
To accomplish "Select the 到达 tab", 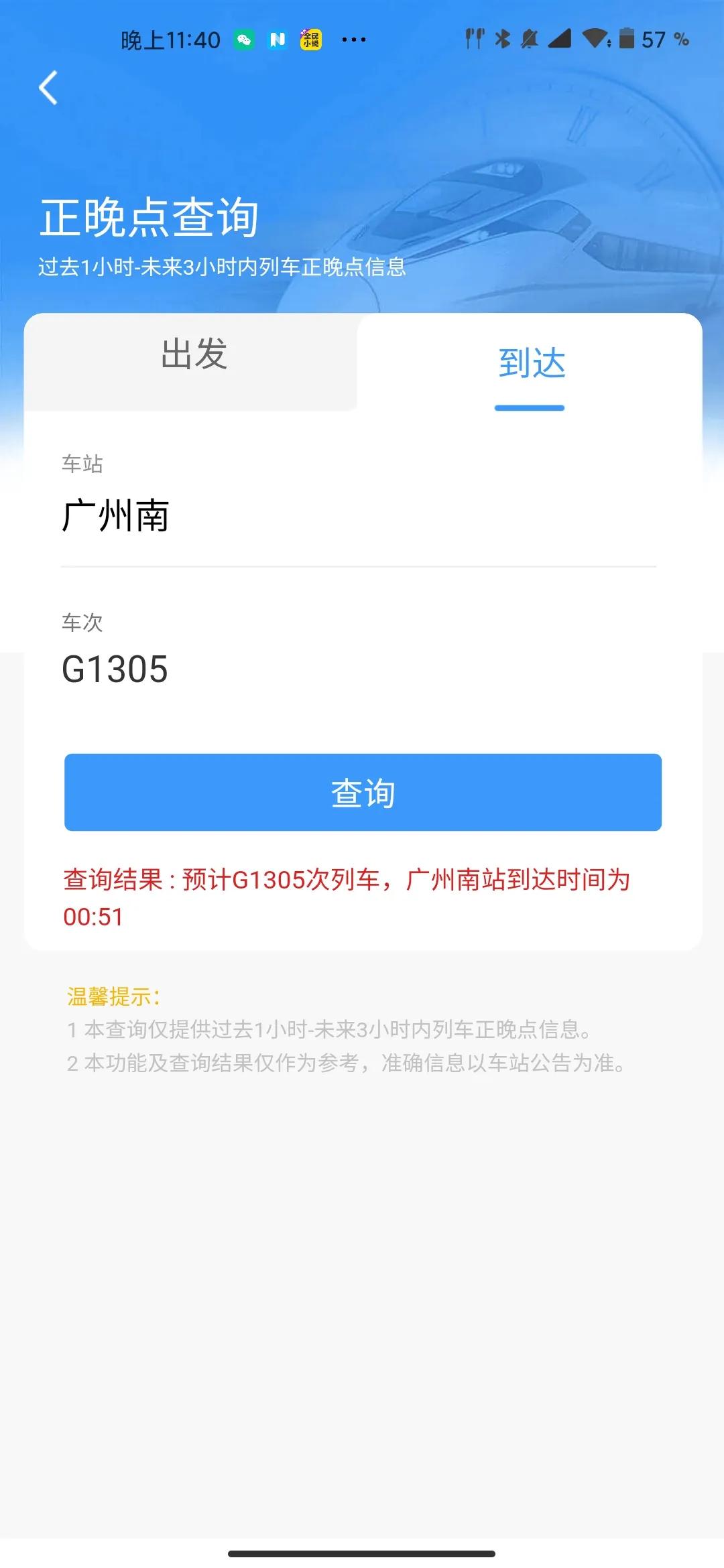I will [x=531, y=364].
